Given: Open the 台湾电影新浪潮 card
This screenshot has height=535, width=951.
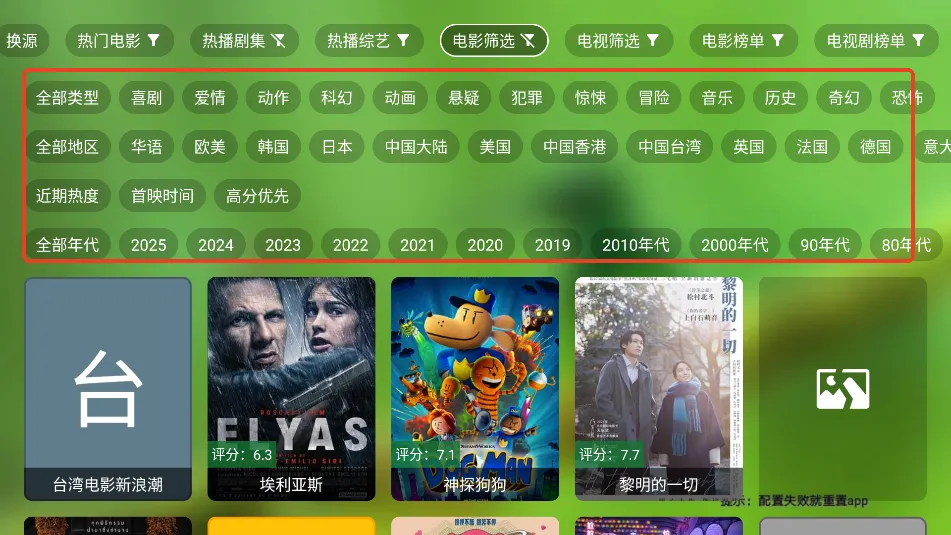Looking at the screenshot, I should click(108, 388).
